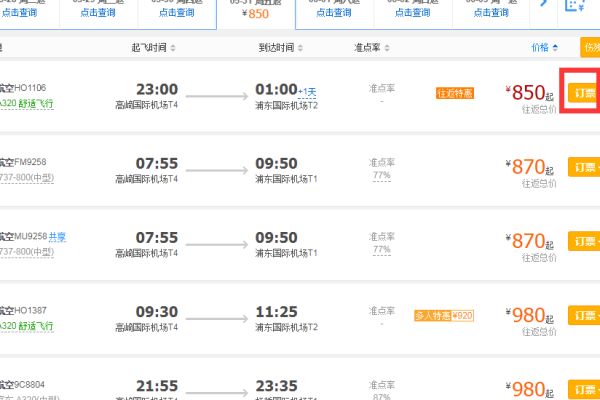Book flight FM9258 departing 07:55

coord(584,167)
